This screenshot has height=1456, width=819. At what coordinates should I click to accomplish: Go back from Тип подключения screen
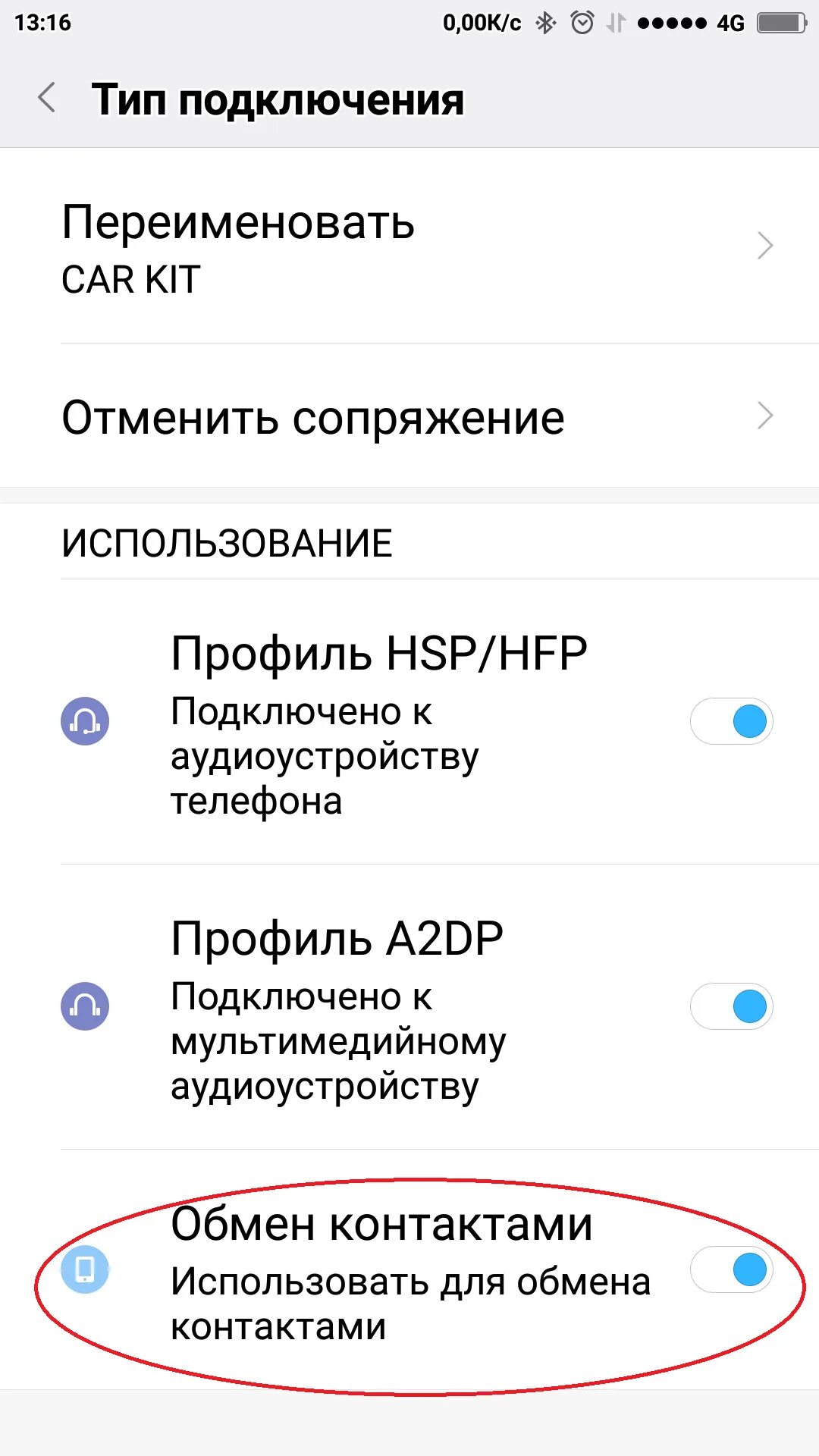click(47, 99)
